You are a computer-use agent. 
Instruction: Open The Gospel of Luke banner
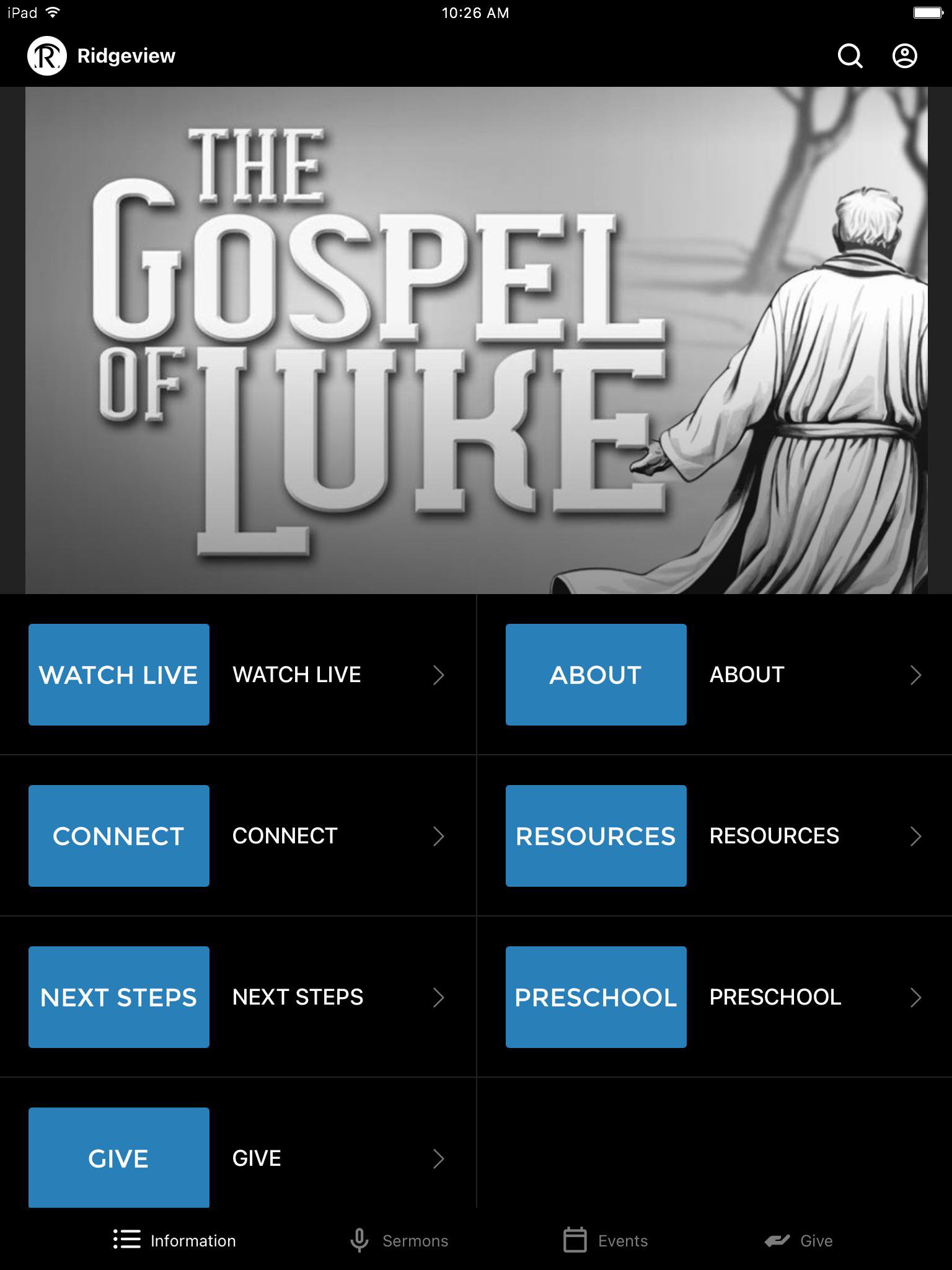click(x=476, y=340)
